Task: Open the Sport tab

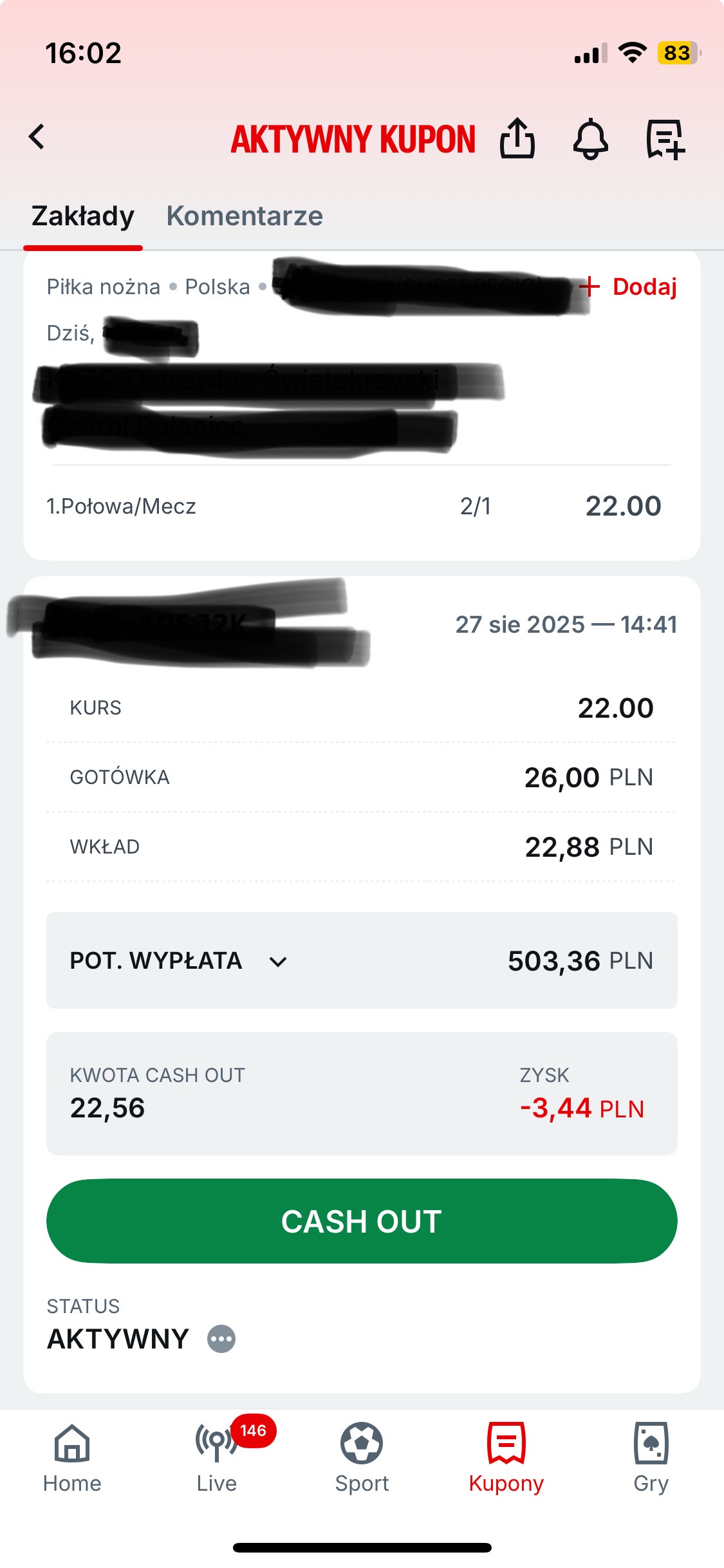Action: (x=362, y=1458)
